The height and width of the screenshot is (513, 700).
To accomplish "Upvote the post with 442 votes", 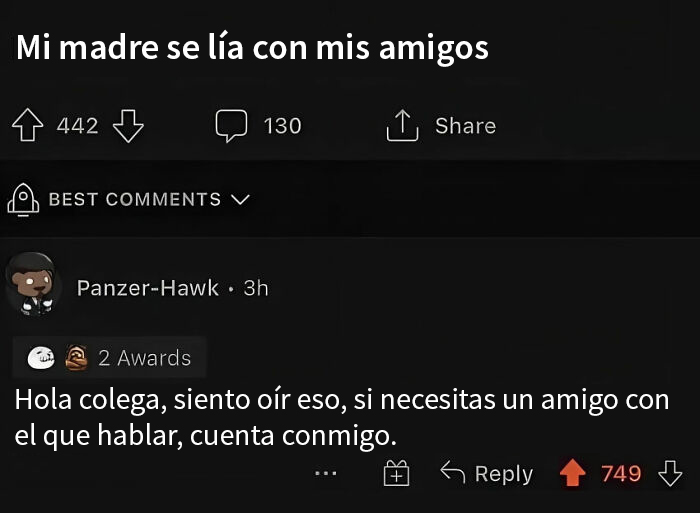I will coord(28,126).
